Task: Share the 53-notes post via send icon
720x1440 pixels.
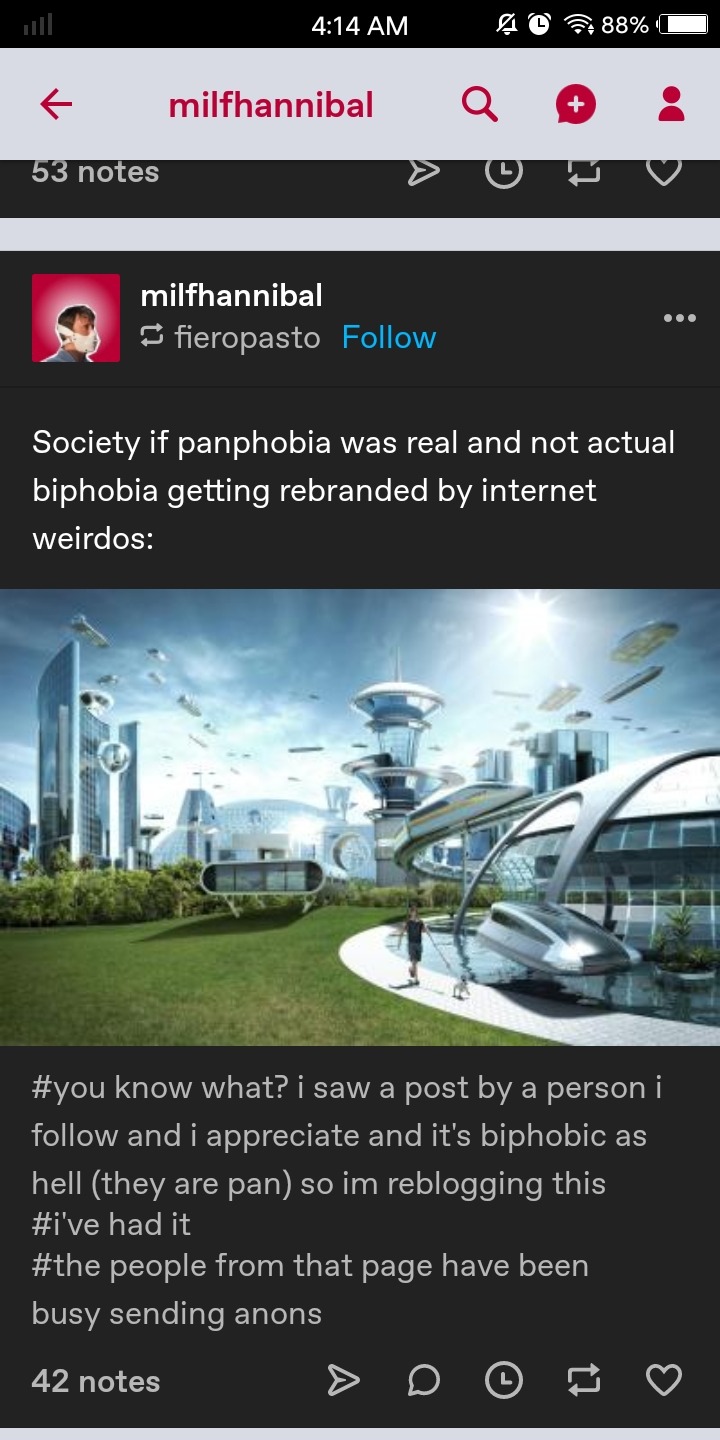Action: tap(423, 174)
